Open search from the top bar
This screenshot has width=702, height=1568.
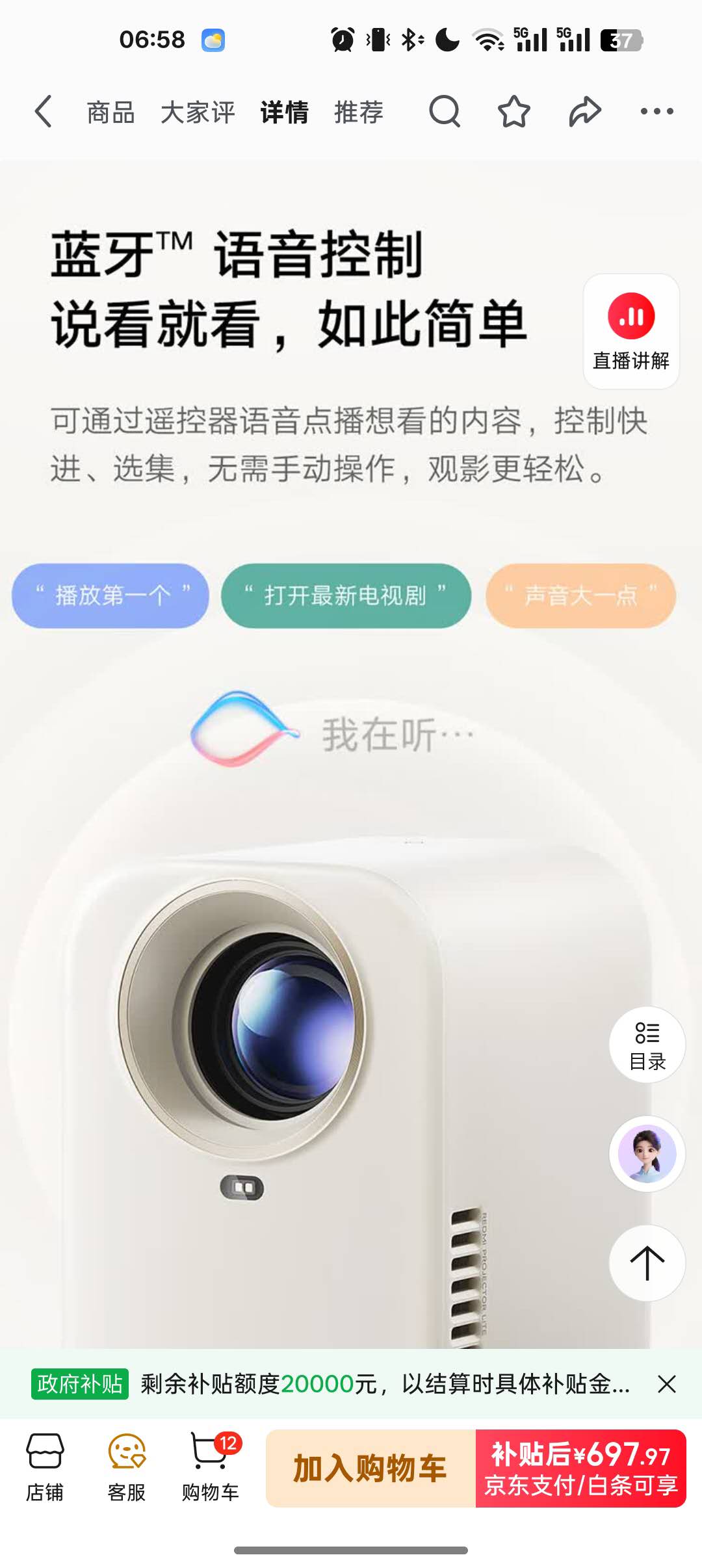[x=445, y=112]
